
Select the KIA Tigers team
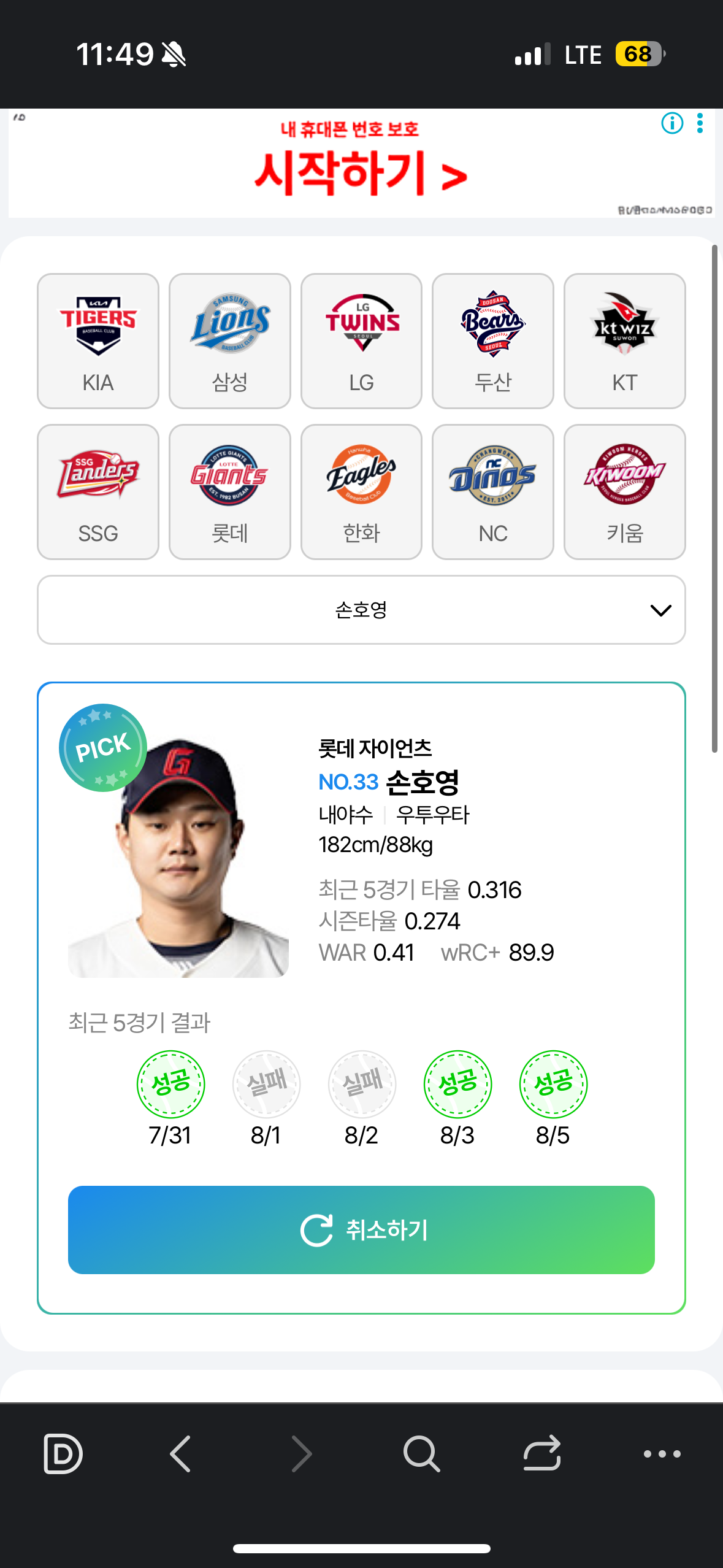click(98, 341)
